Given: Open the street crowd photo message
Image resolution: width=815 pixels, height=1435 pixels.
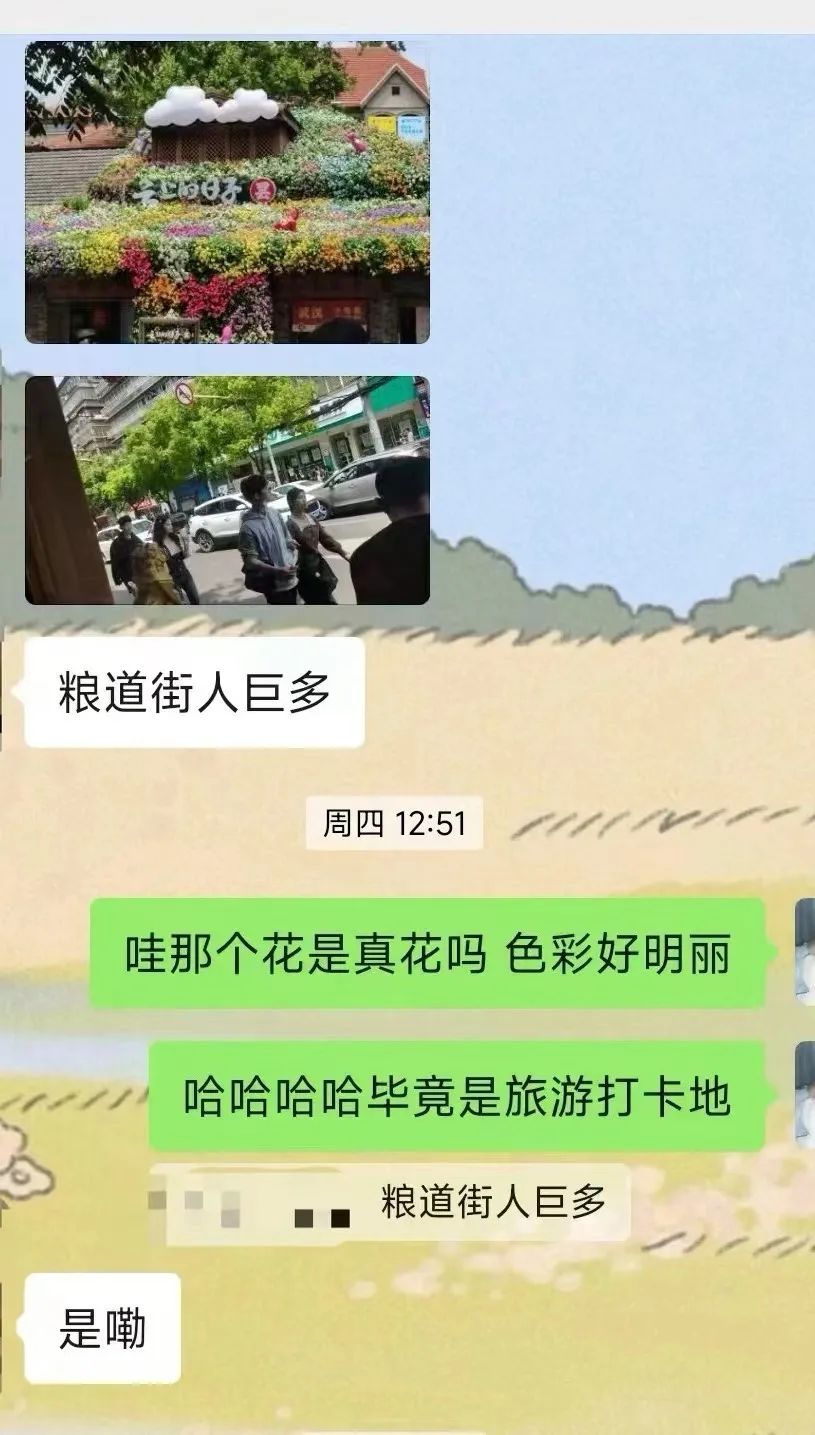Looking at the screenshot, I should [227, 490].
